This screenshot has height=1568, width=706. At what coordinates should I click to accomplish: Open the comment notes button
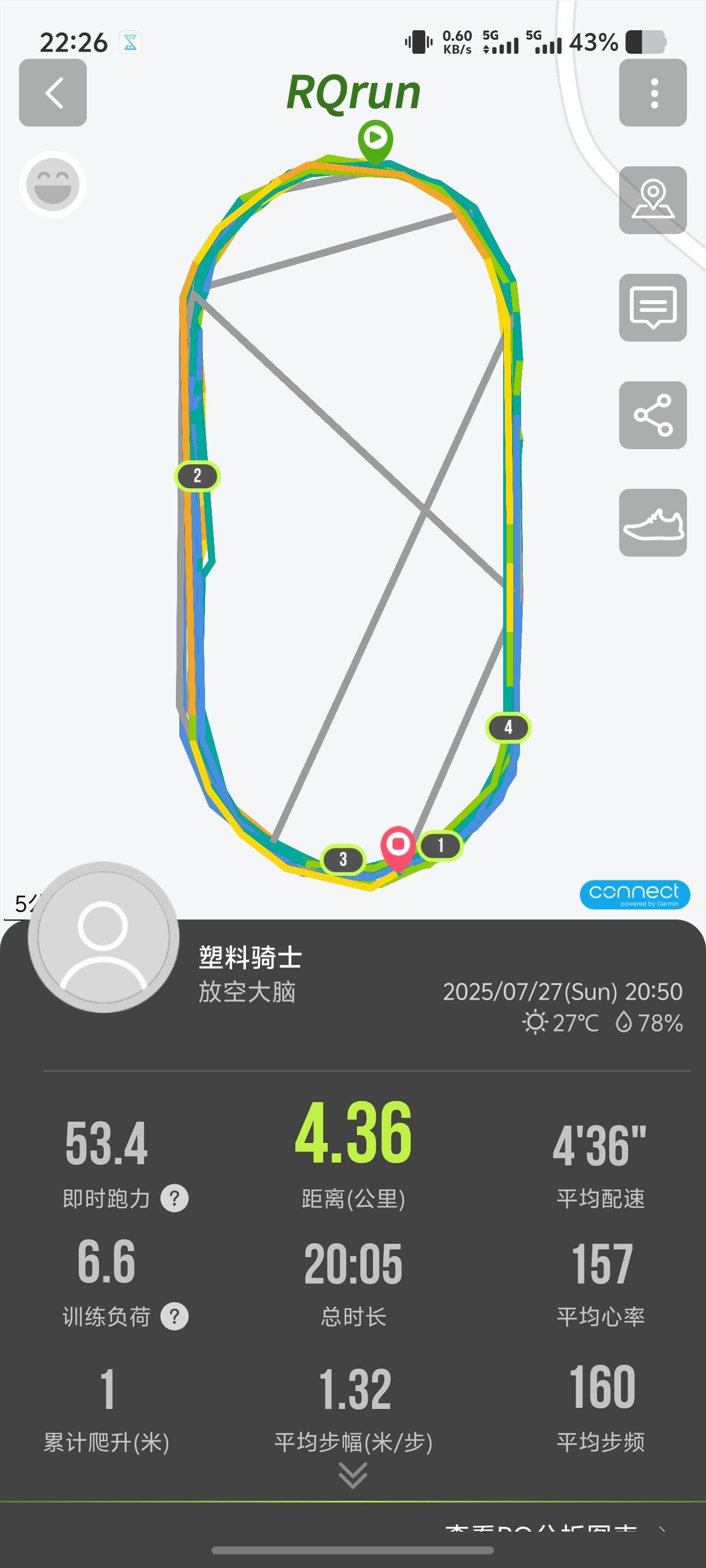pyautogui.click(x=653, y=308)
